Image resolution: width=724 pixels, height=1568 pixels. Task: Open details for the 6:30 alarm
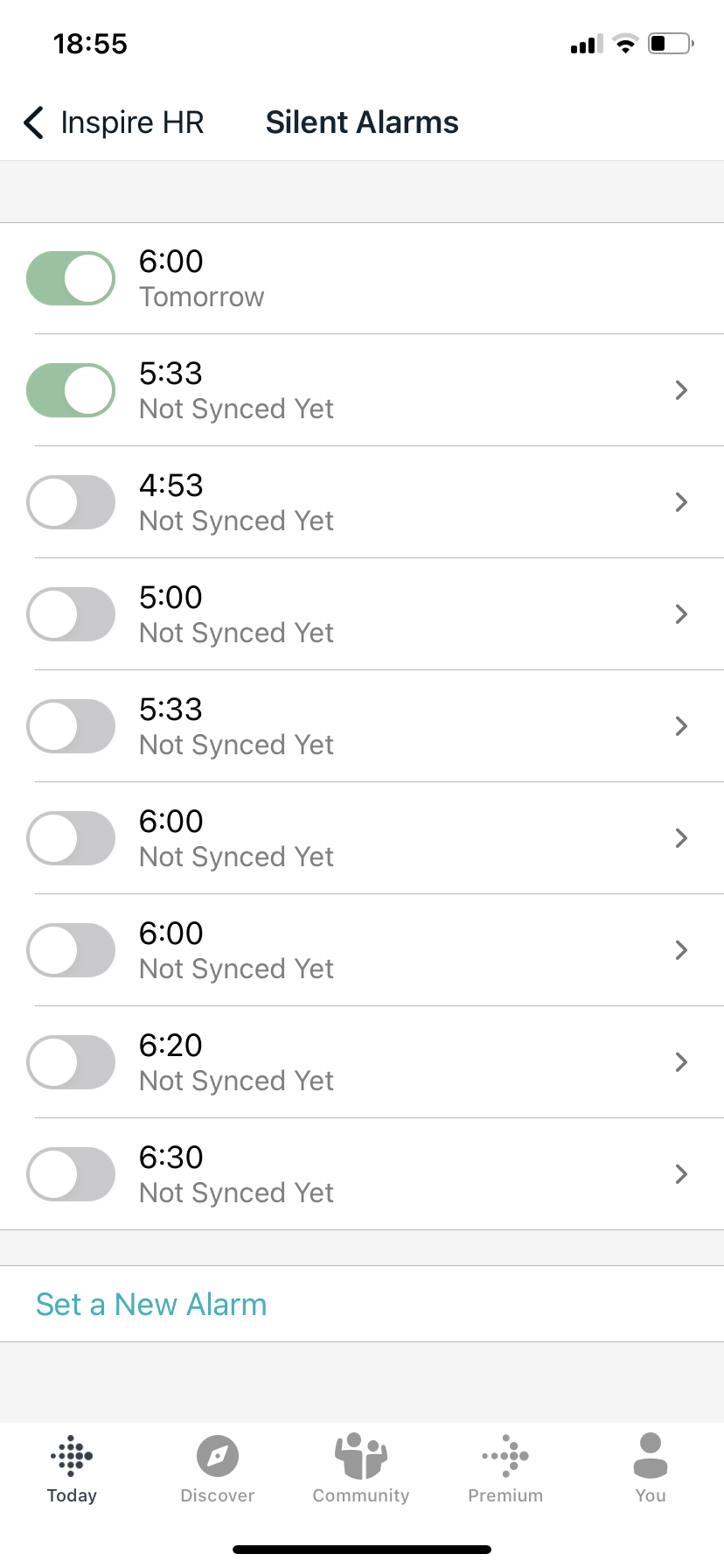(681, 1174)
